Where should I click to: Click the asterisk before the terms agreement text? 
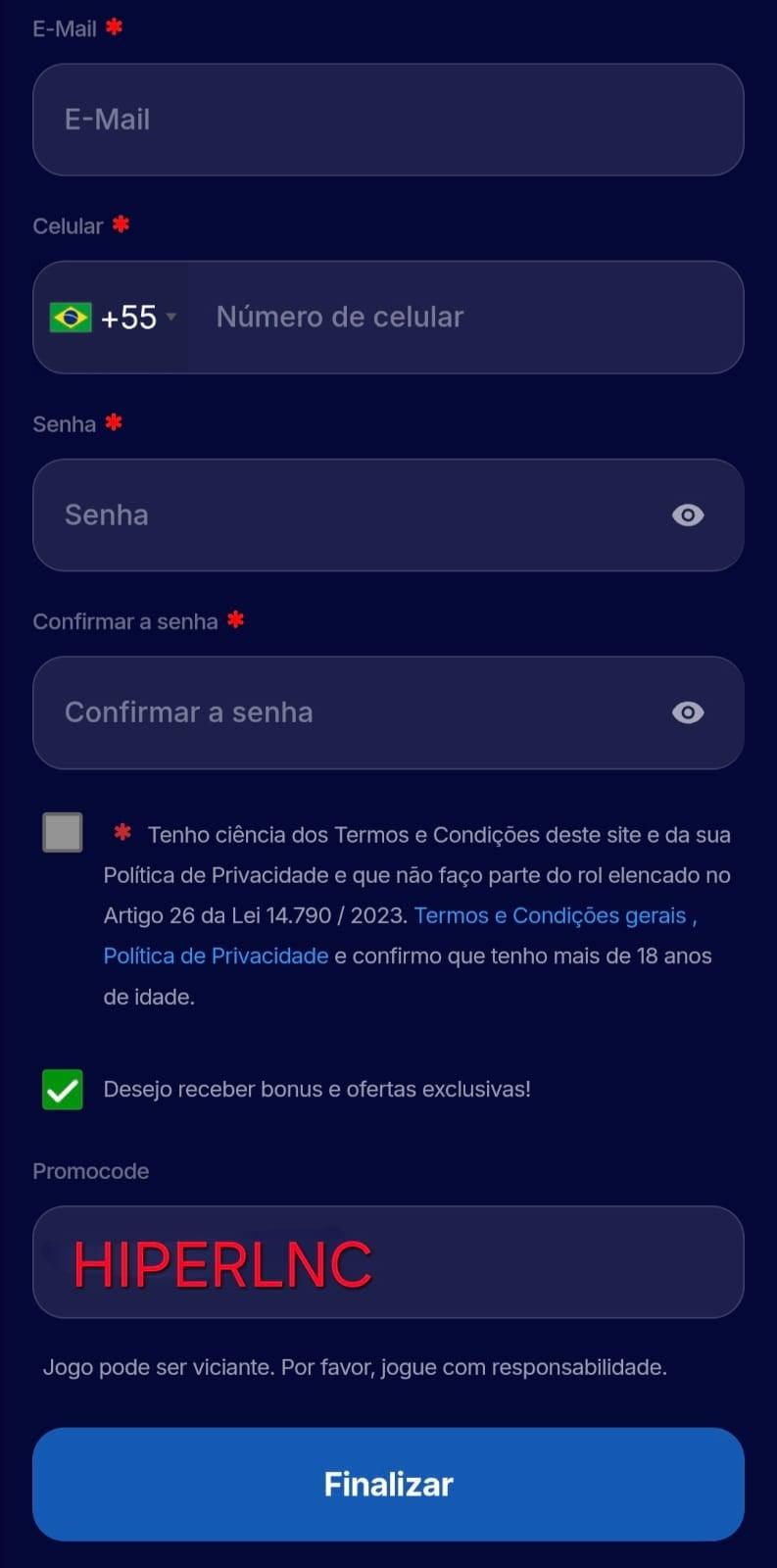coord(121,833)
